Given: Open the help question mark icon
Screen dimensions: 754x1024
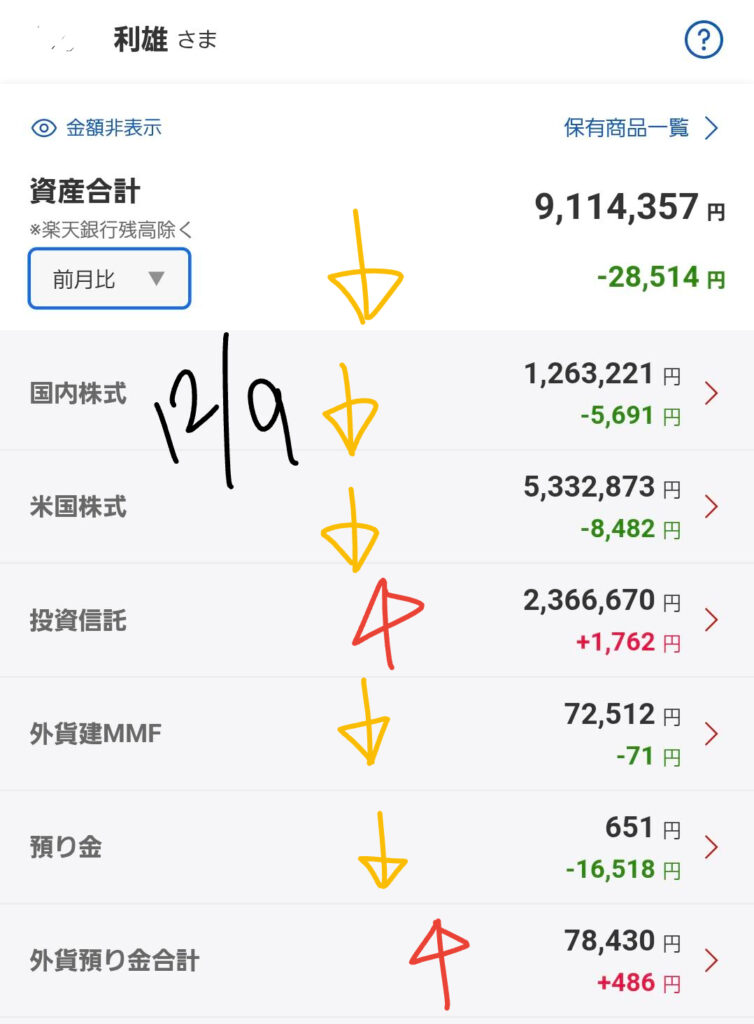Looking at the screenshot, I should tap(703, 40).
